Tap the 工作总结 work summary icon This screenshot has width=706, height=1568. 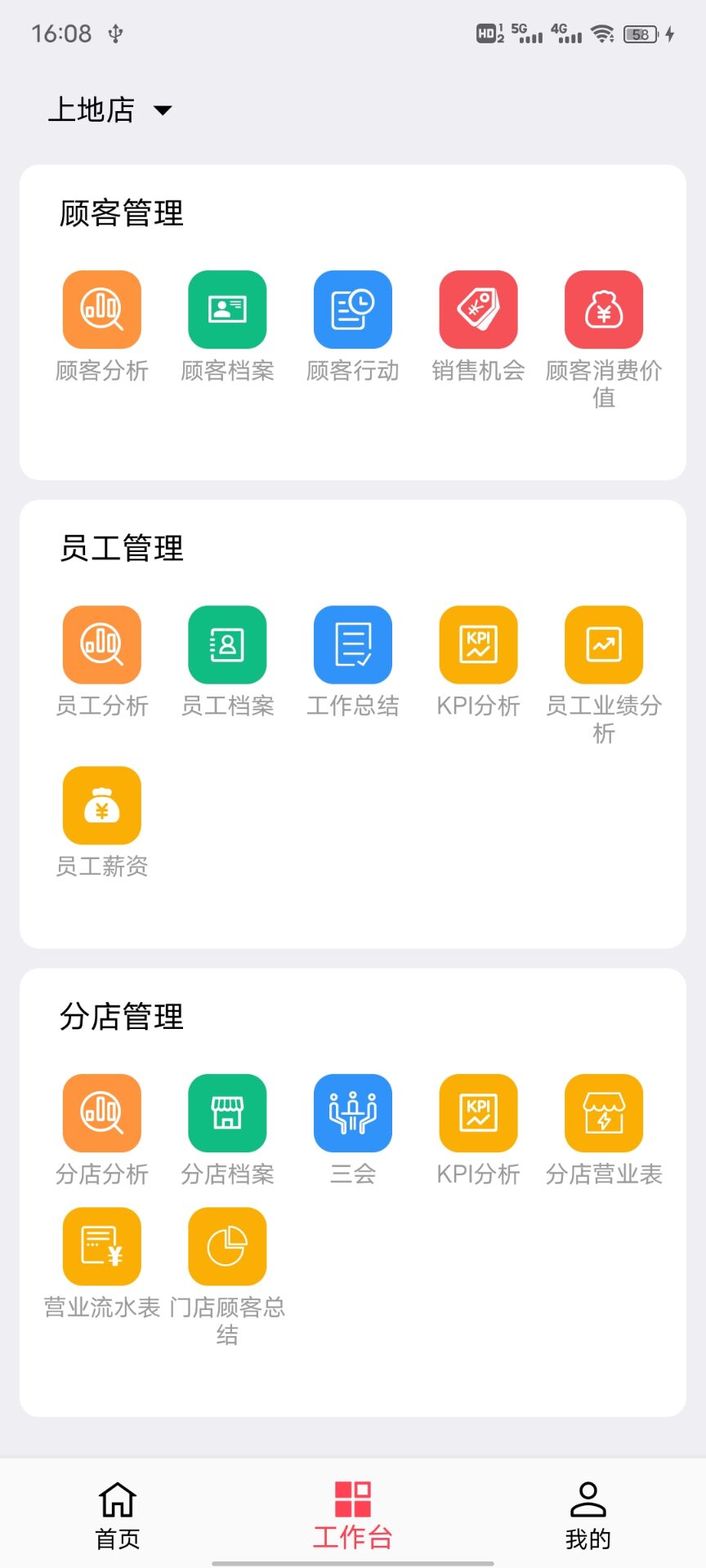click(352, 644)
